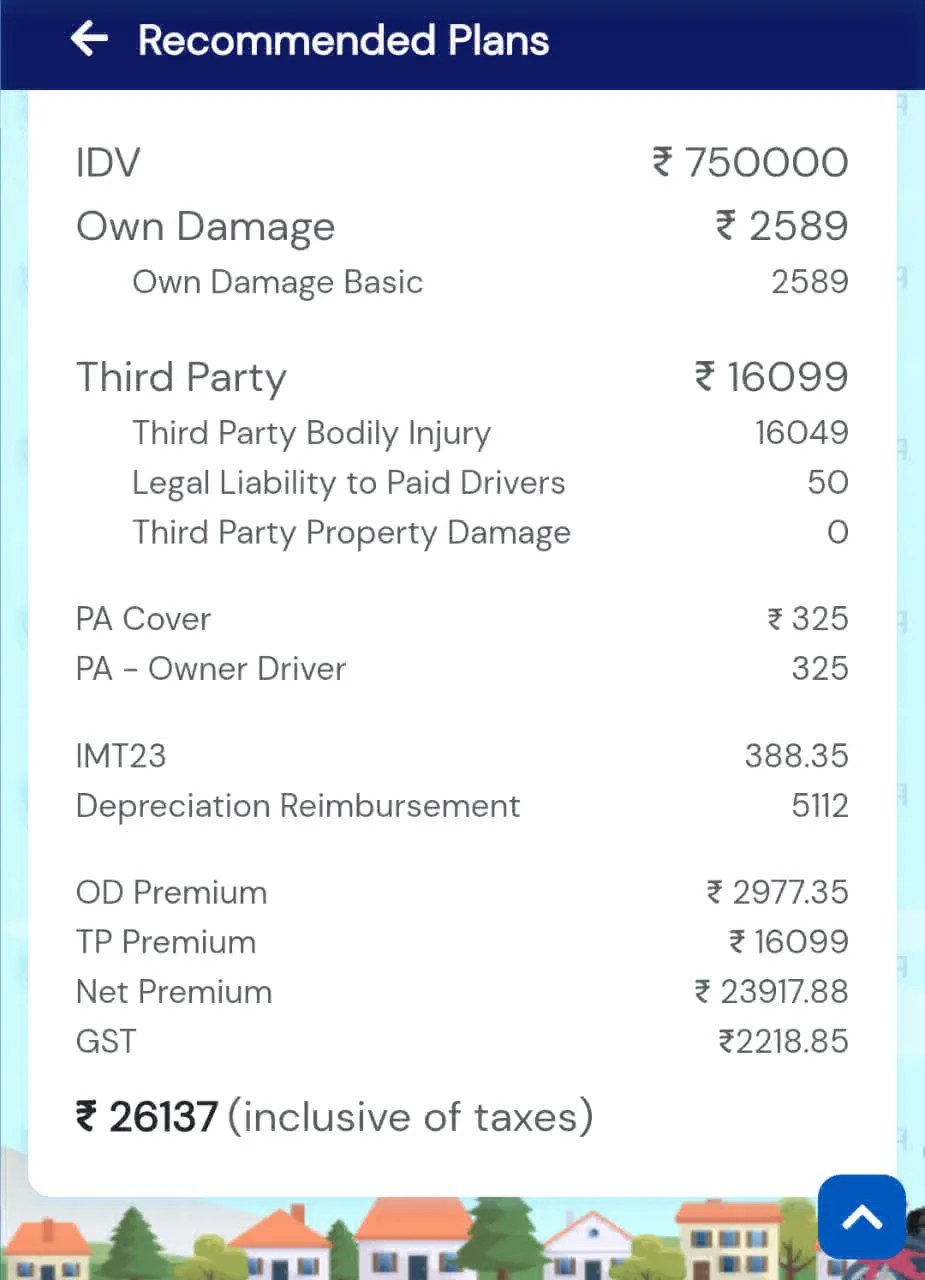
Task: Select the Third Party Bodily Injury entry
Action: [312, 432]
